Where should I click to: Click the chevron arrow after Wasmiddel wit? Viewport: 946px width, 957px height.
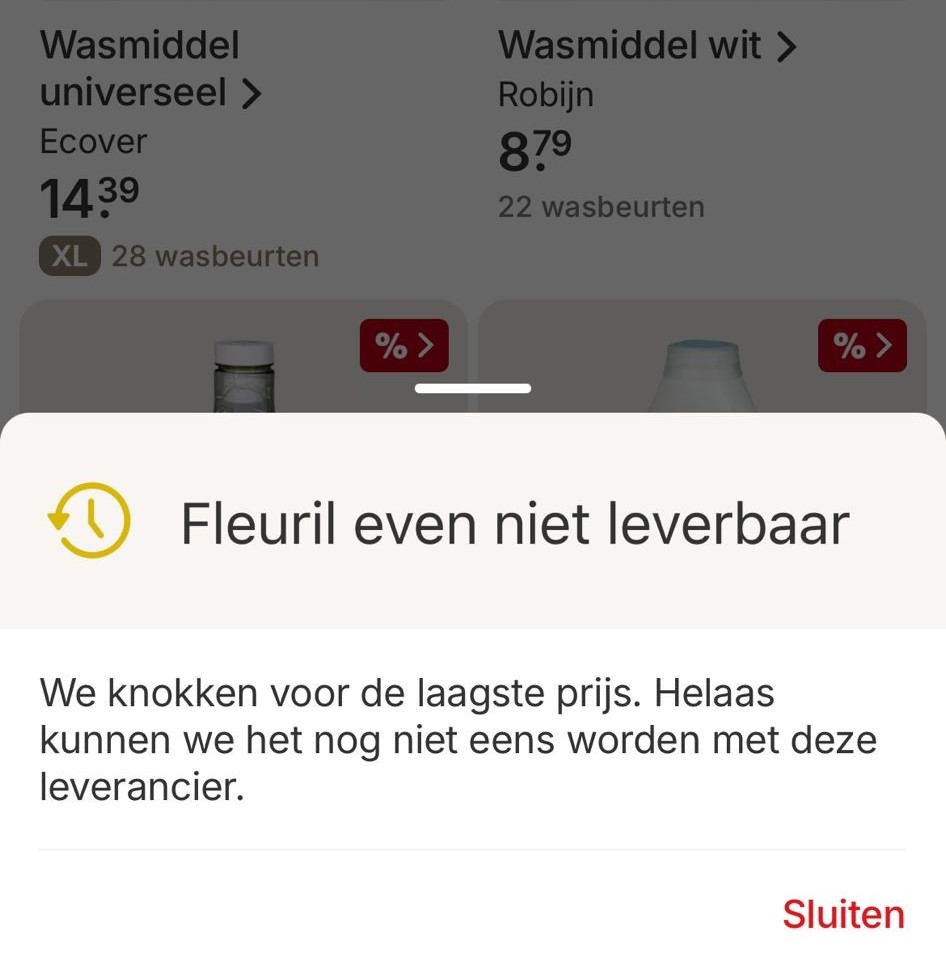pyautogui.click(x=788, y=45)
